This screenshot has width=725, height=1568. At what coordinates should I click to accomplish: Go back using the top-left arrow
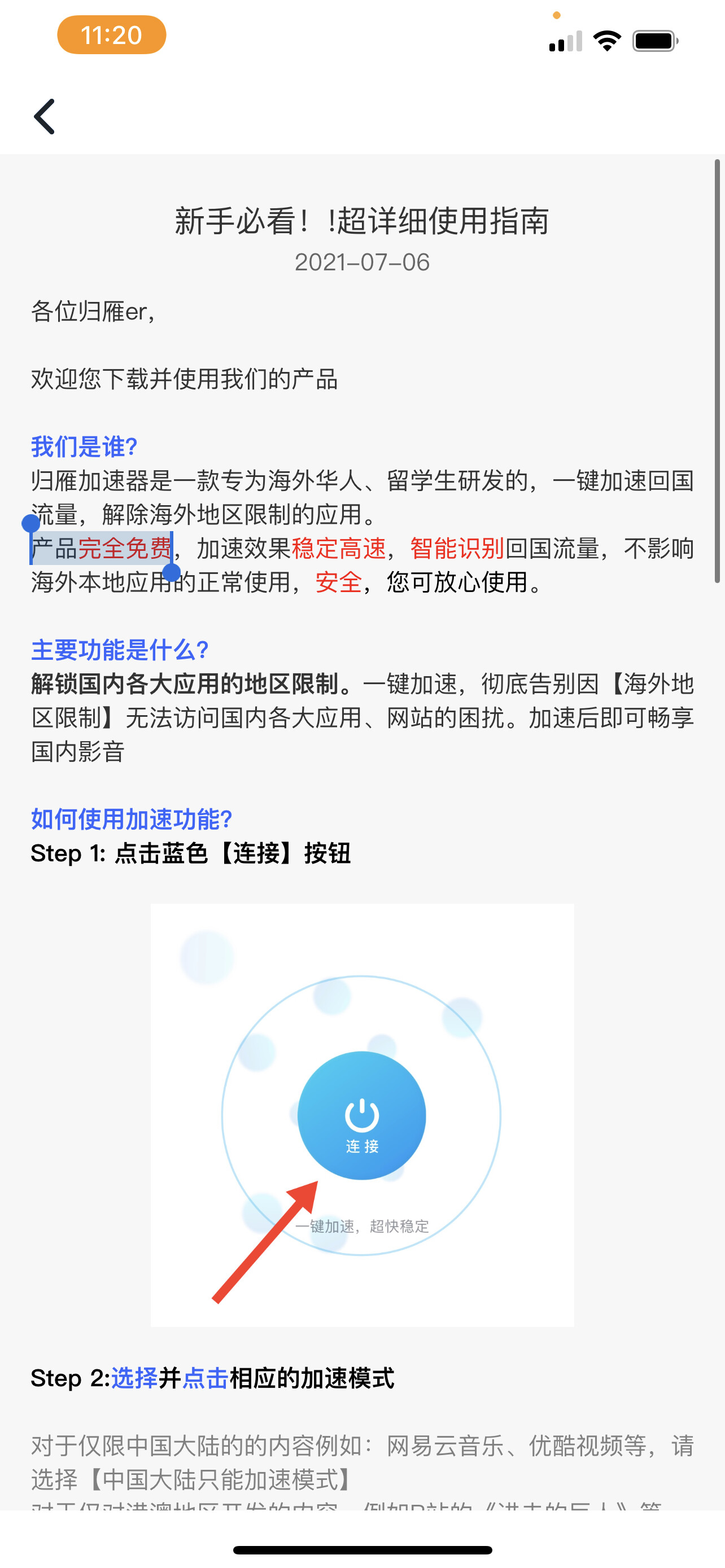pyautogui.click(x=45, y=116)
